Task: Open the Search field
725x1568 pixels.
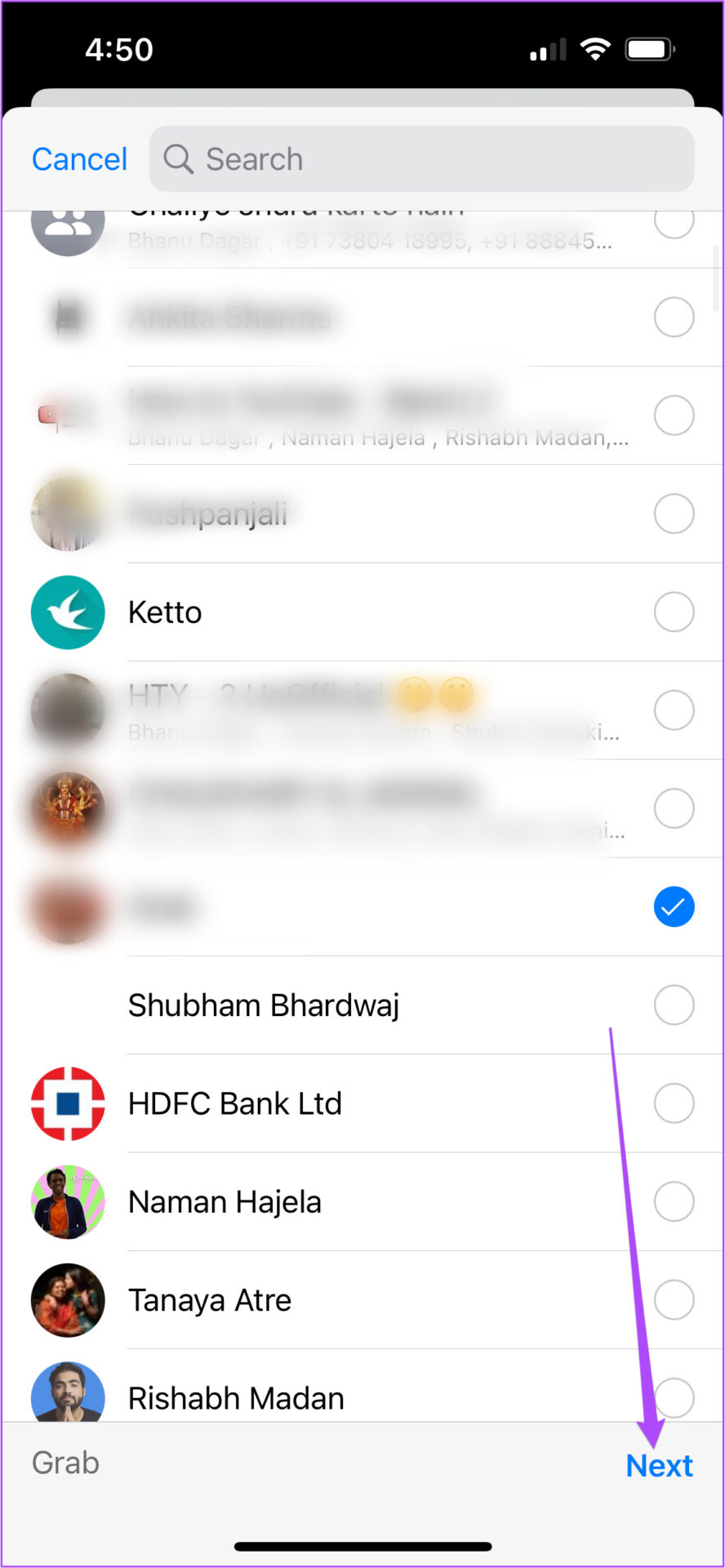Action: tap(421, 159)
